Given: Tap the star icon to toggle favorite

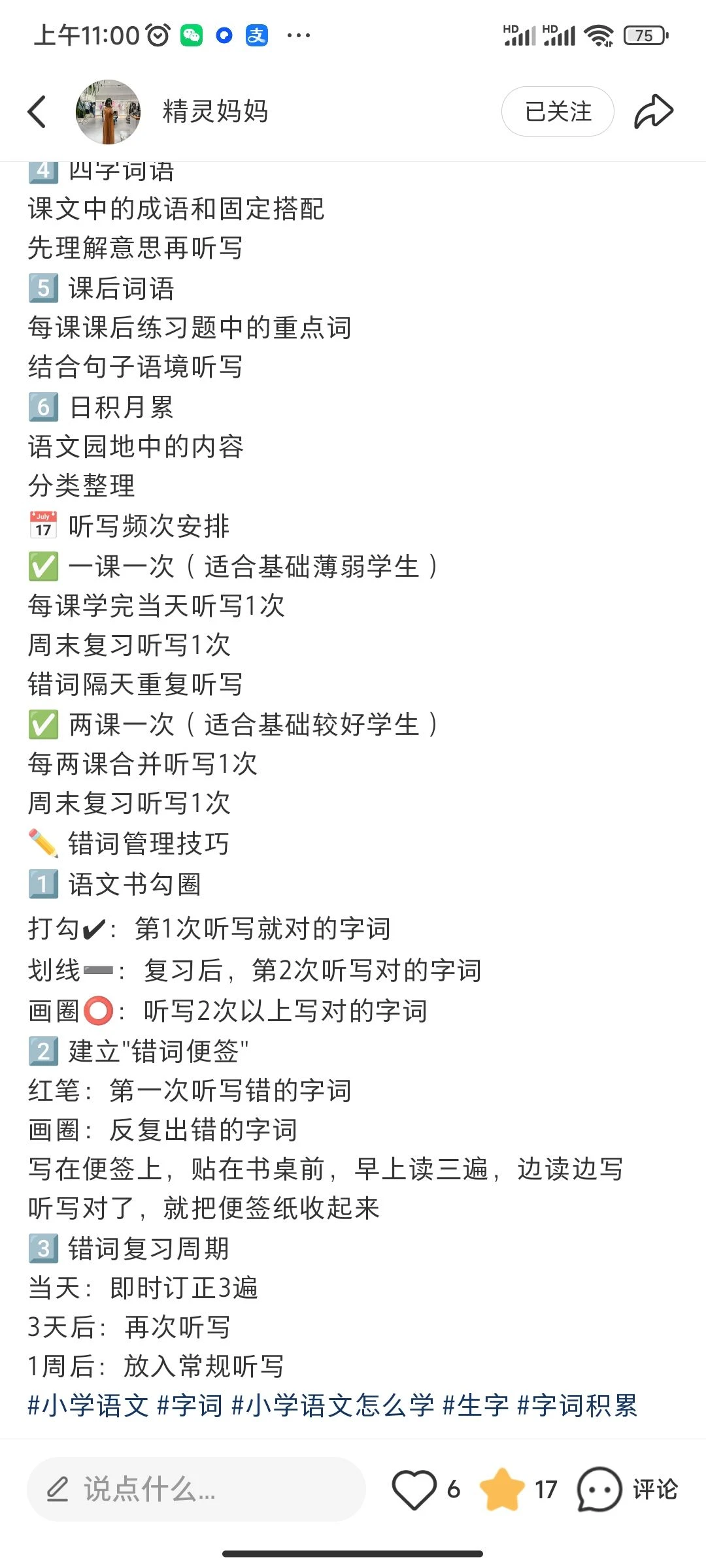Looking at the screenshot, I should coord(502,1490).
